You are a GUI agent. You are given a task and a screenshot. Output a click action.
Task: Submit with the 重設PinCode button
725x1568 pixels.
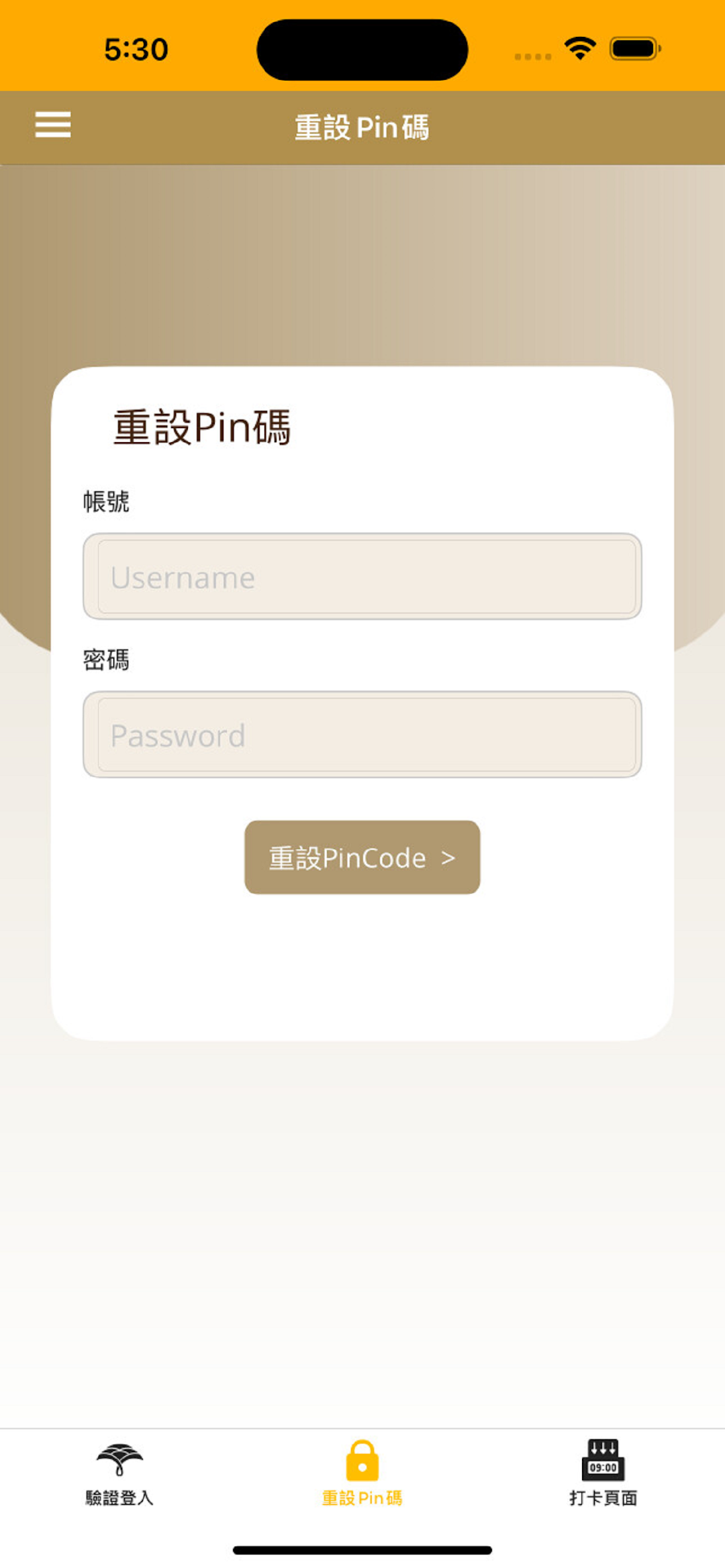click(362, 857)
